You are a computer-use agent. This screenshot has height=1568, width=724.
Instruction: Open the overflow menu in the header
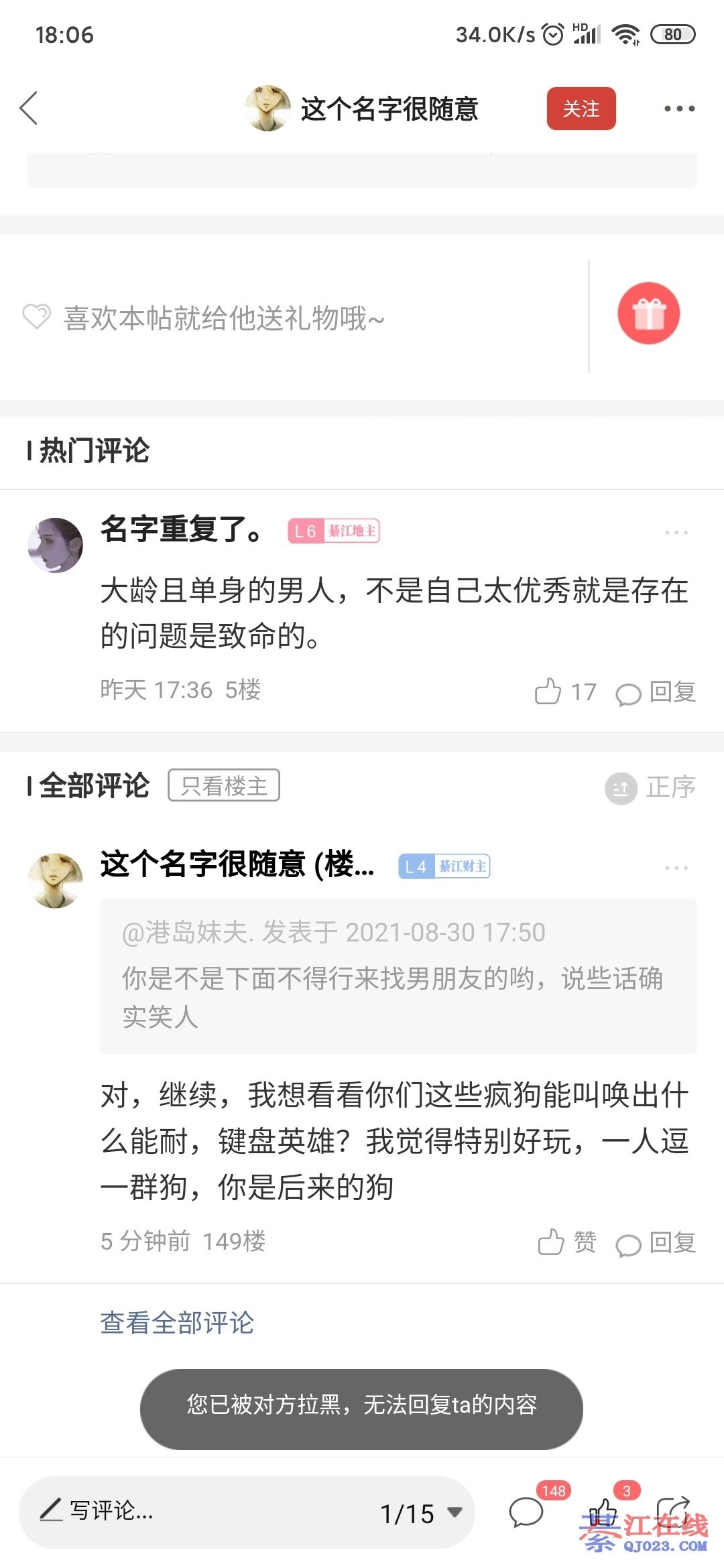point(678,109)
